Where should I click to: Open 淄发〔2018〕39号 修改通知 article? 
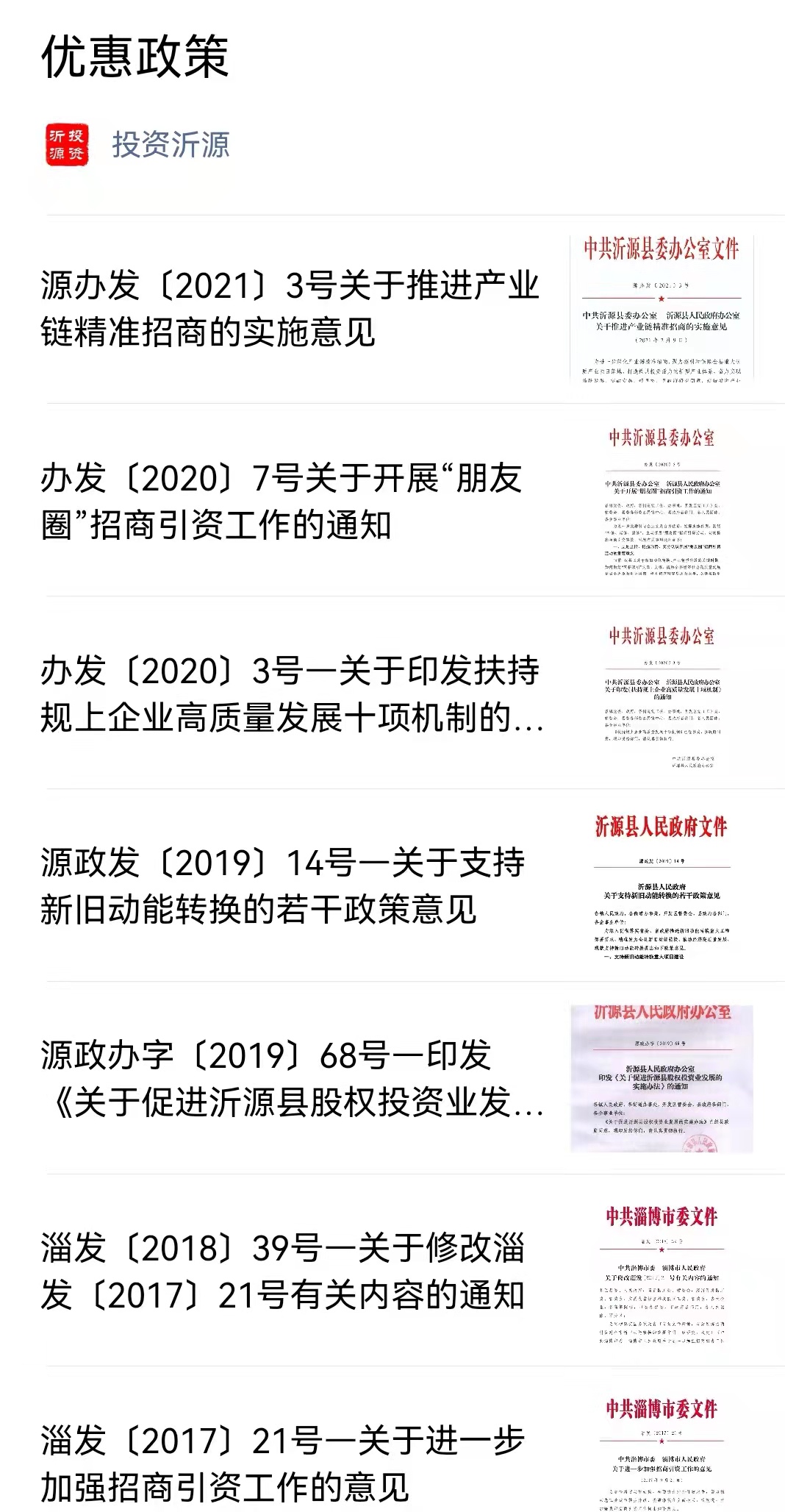283,1272
